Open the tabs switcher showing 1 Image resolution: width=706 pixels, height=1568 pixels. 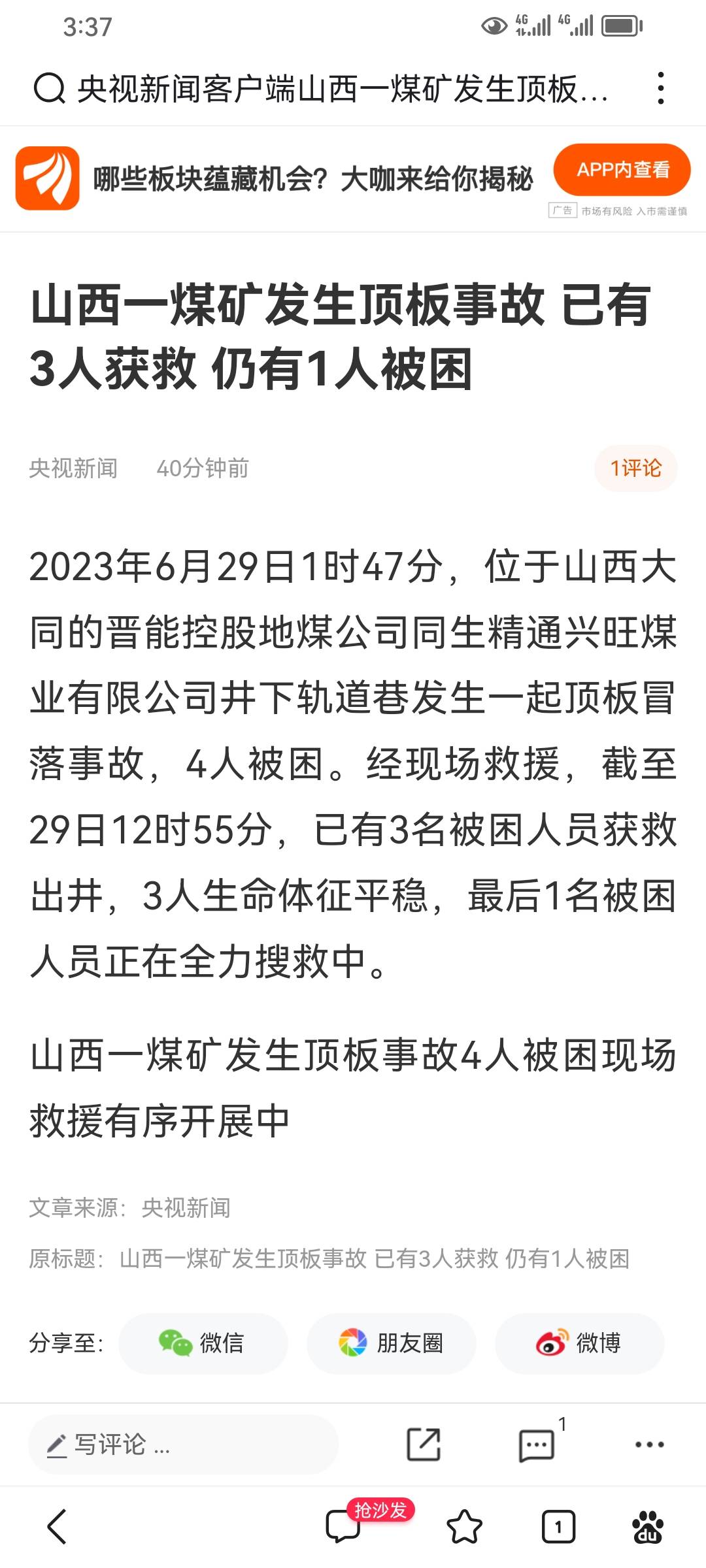click(558, 1527)
